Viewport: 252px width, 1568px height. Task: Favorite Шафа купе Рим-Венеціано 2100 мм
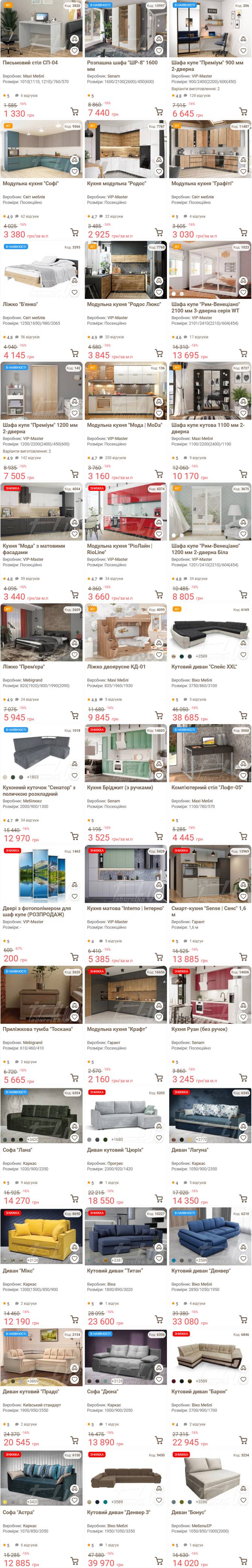tap(243, 292)
